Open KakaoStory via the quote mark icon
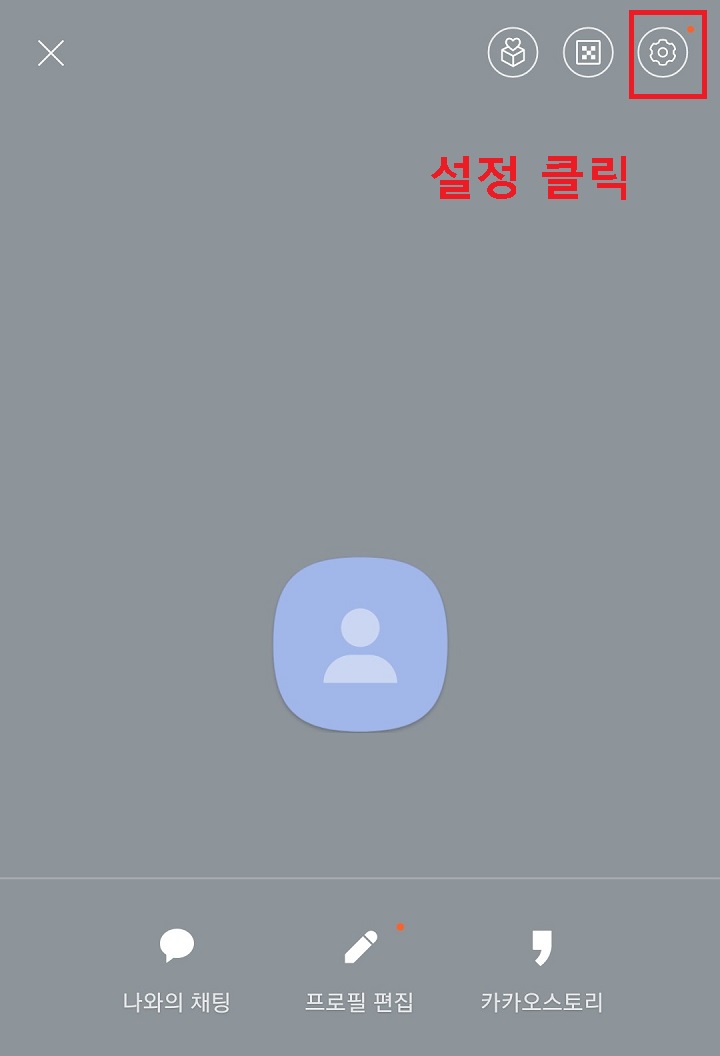This screenshot has width=720, height=1056. pyautogui.click(x=543, y=946)
